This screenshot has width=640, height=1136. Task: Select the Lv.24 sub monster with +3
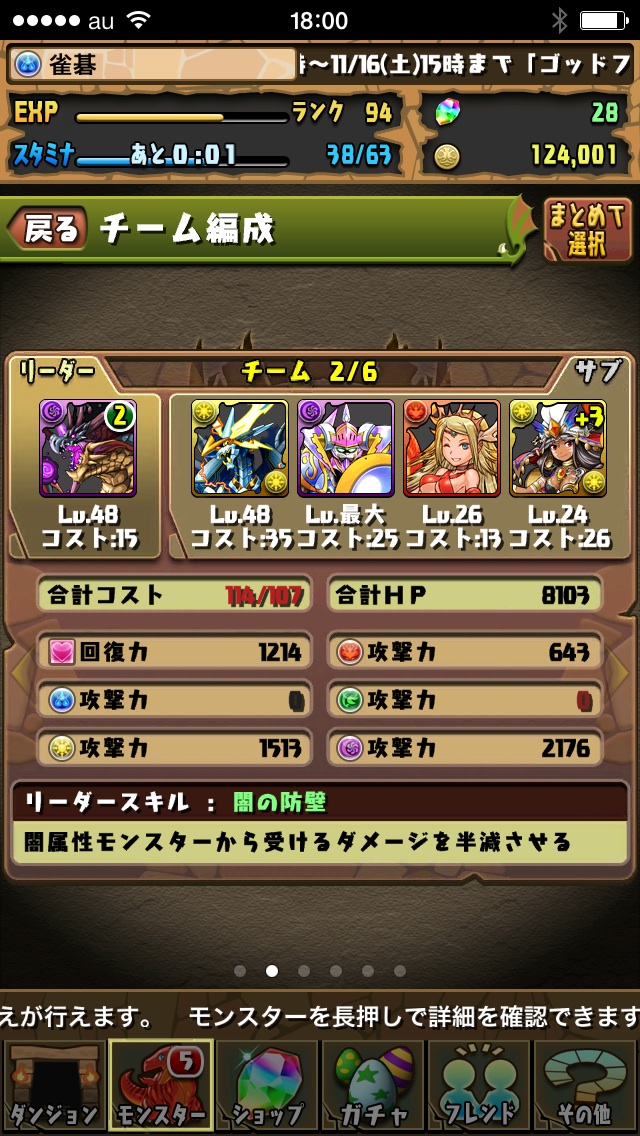557,447
